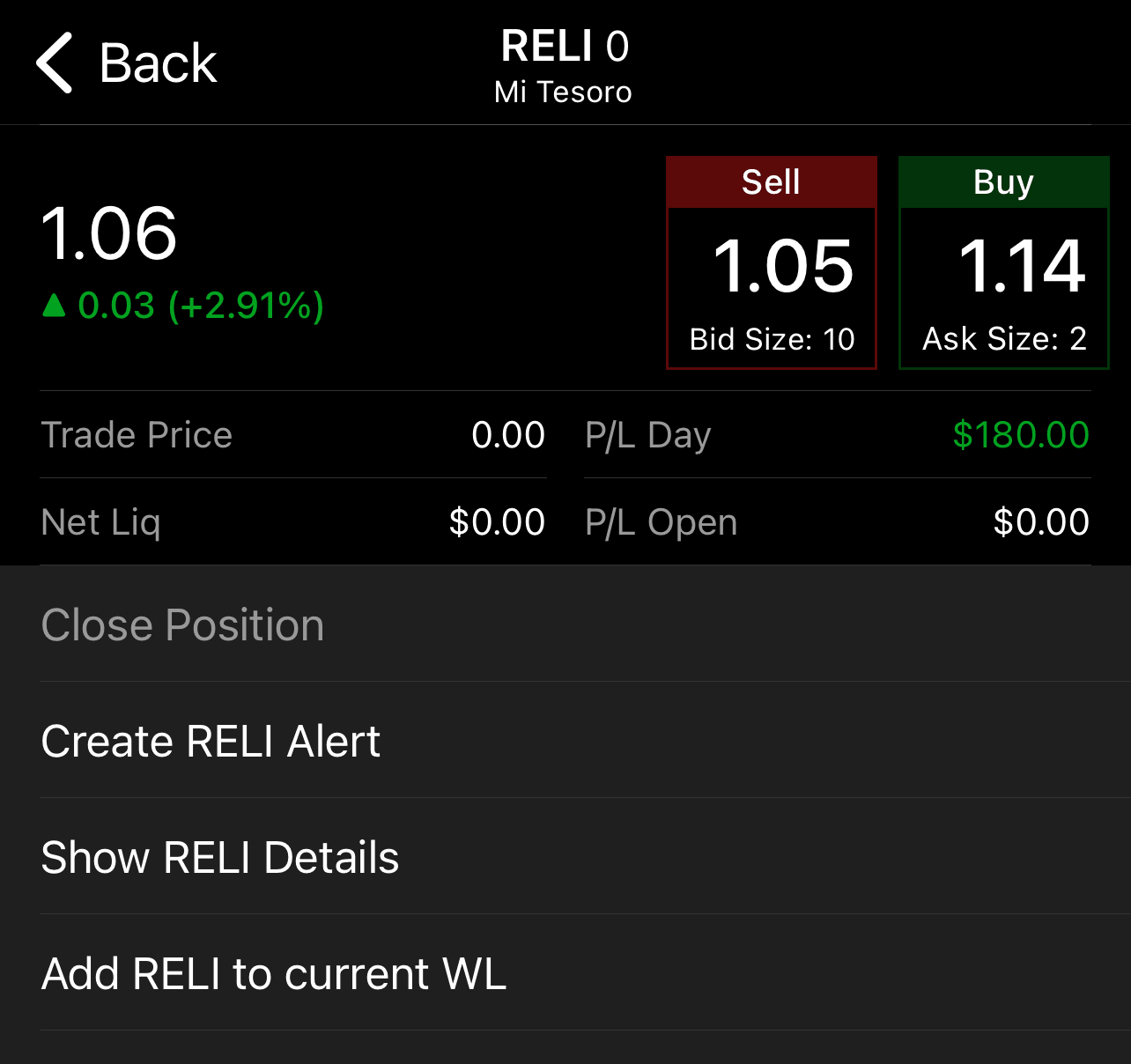
Task: Tap the Buy box at 1.14
Action: 1003,262
